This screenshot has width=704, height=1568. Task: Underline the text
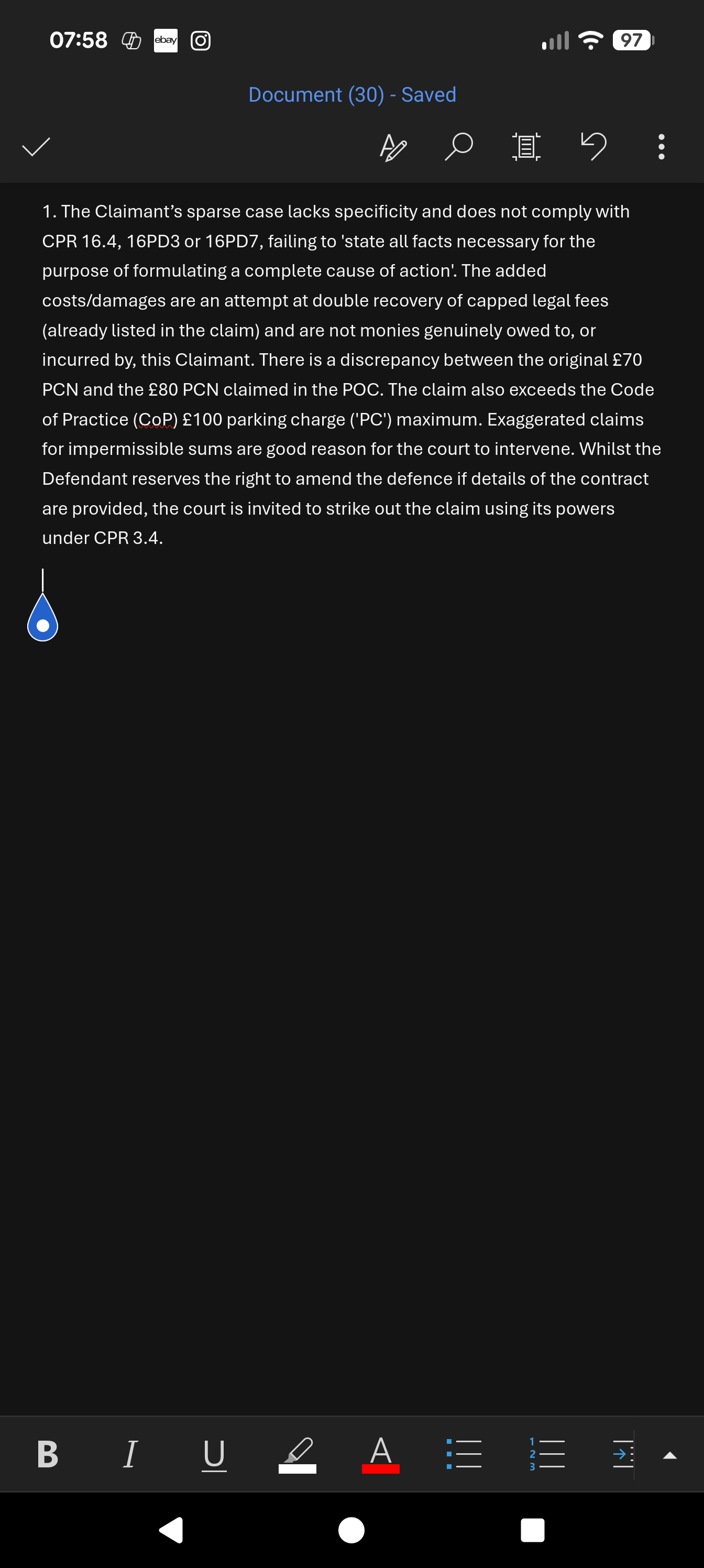click(214, 1454)
